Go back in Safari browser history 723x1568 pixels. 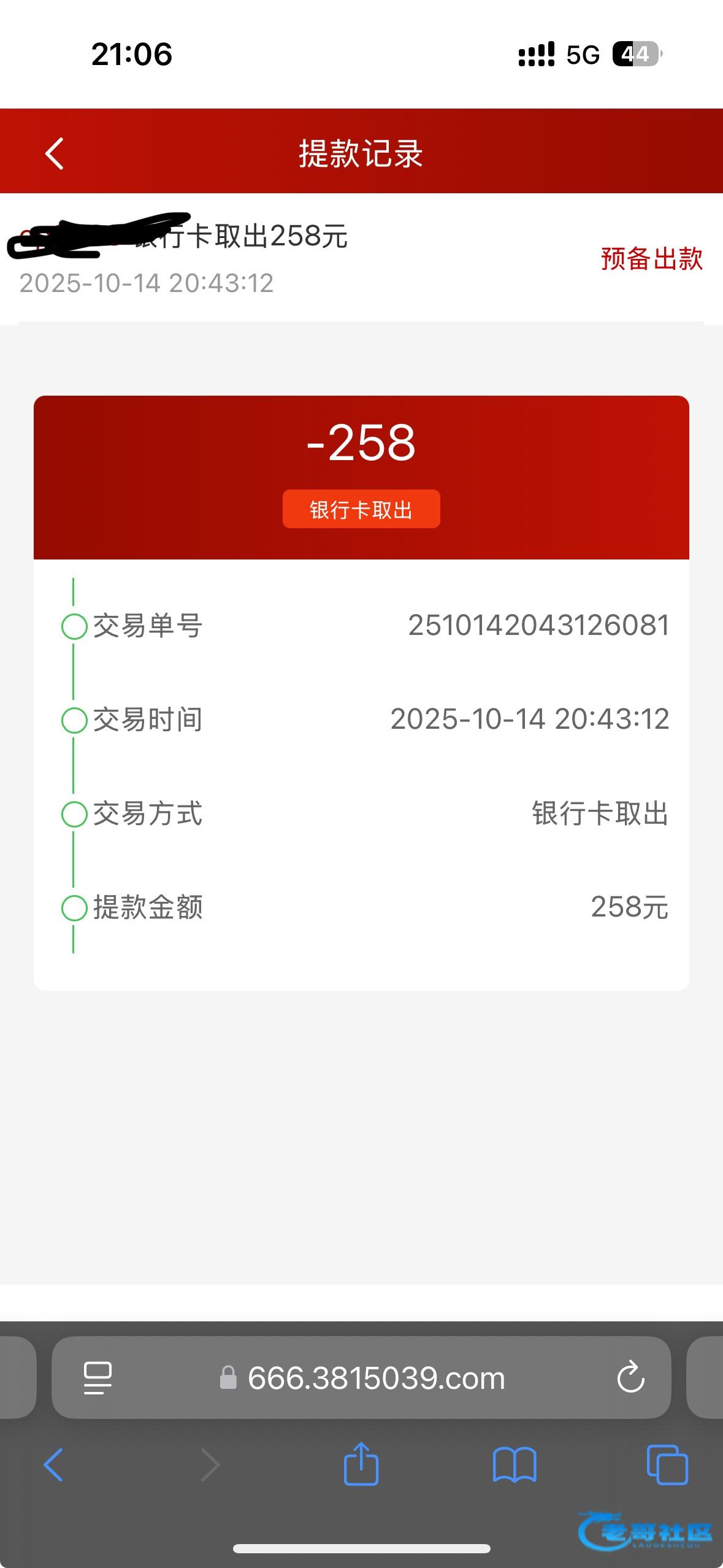coord(53,1465)
